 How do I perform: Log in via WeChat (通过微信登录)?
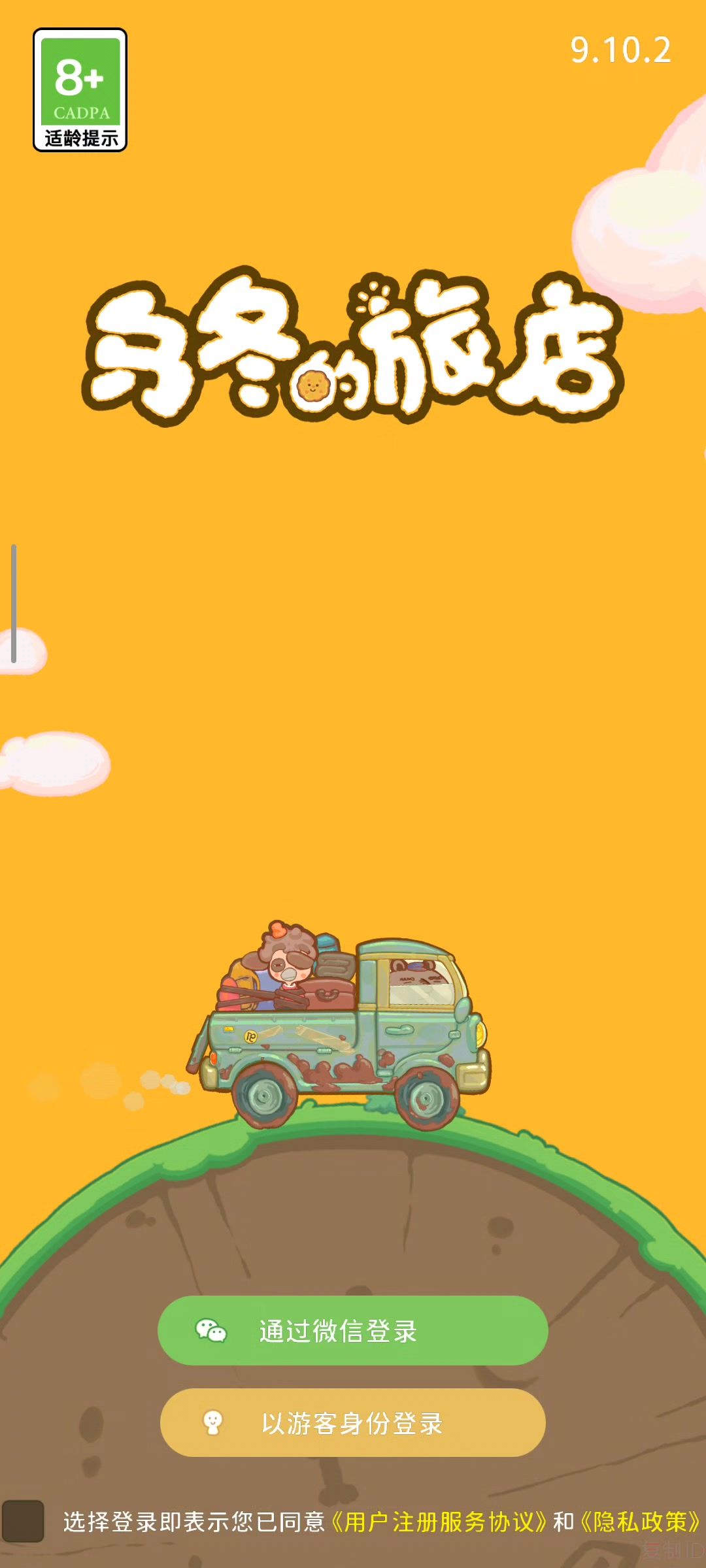pos(352,1331)
